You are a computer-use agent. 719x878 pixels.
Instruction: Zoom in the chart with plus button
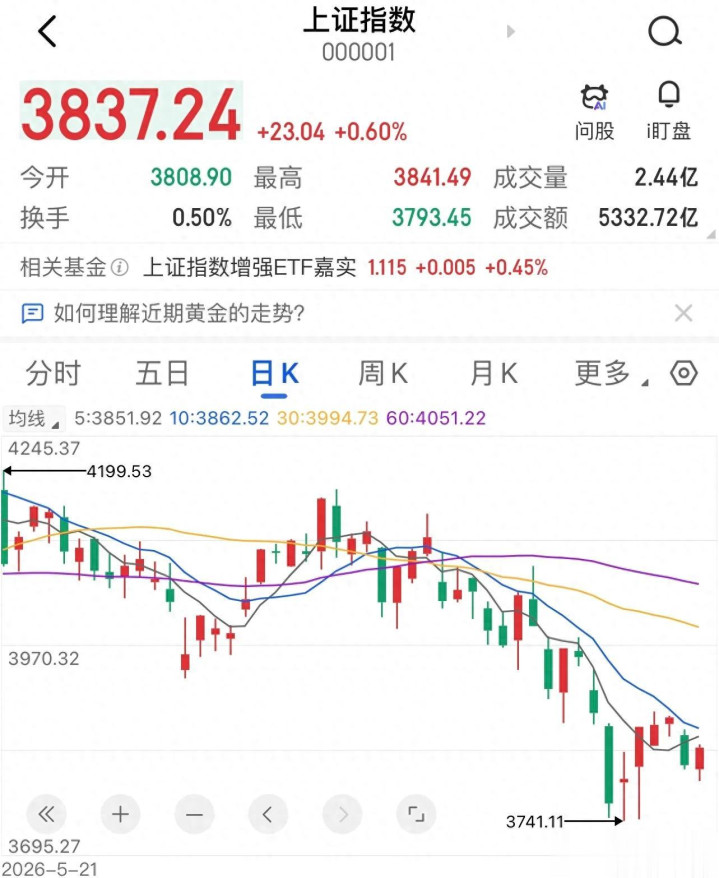(x=120, y=814)
